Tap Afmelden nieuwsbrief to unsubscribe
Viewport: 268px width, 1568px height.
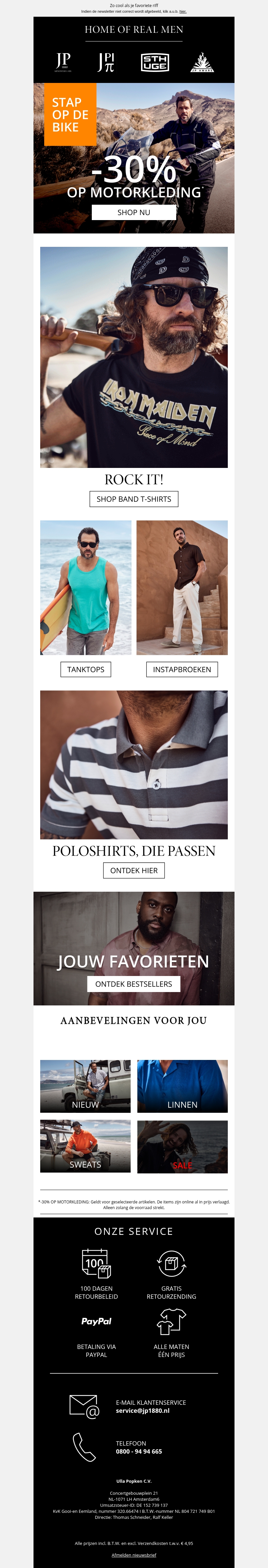tap(133, 1554)
